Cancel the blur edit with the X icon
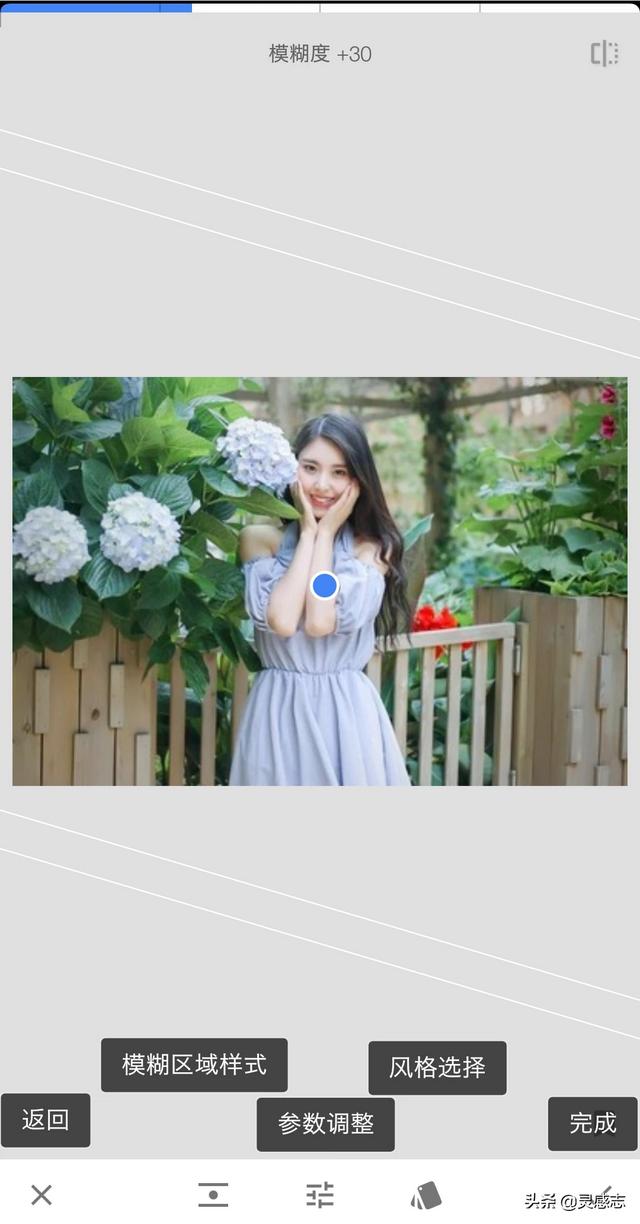The width and height of the screenshot is (640, 1224). pos(41,1194)
